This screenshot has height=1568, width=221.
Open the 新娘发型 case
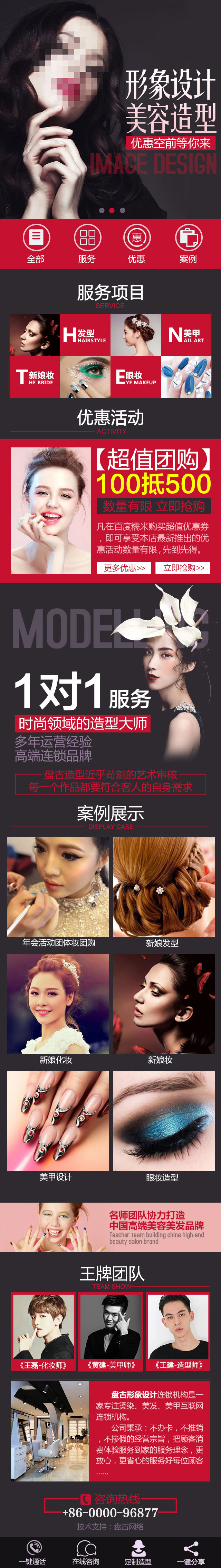pyautogui.click(x=163, y=892)
